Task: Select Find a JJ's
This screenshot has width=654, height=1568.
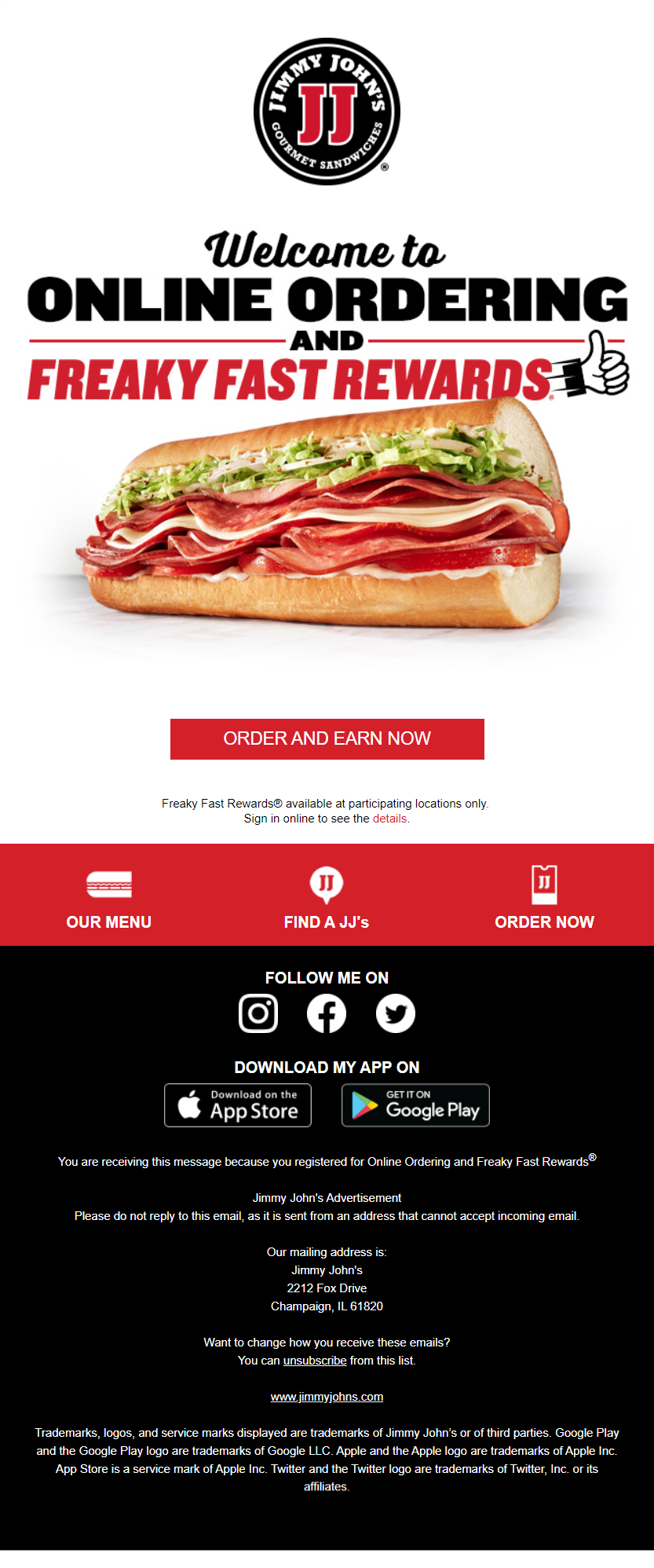Action: pyautogui.click(x=327, y=900)
